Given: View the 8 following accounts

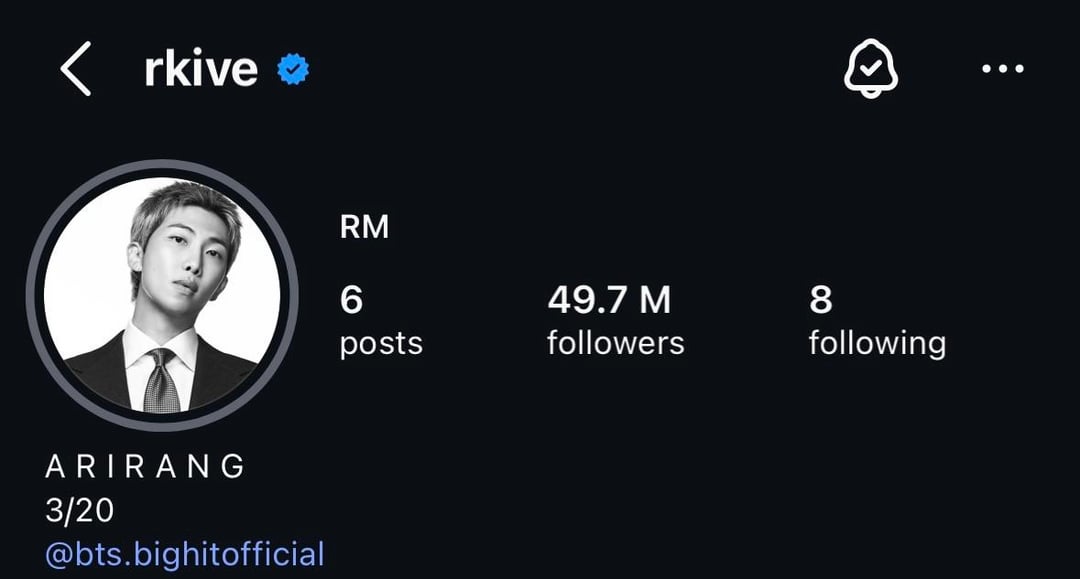Looking at the screenshot, I should point(876,320).
